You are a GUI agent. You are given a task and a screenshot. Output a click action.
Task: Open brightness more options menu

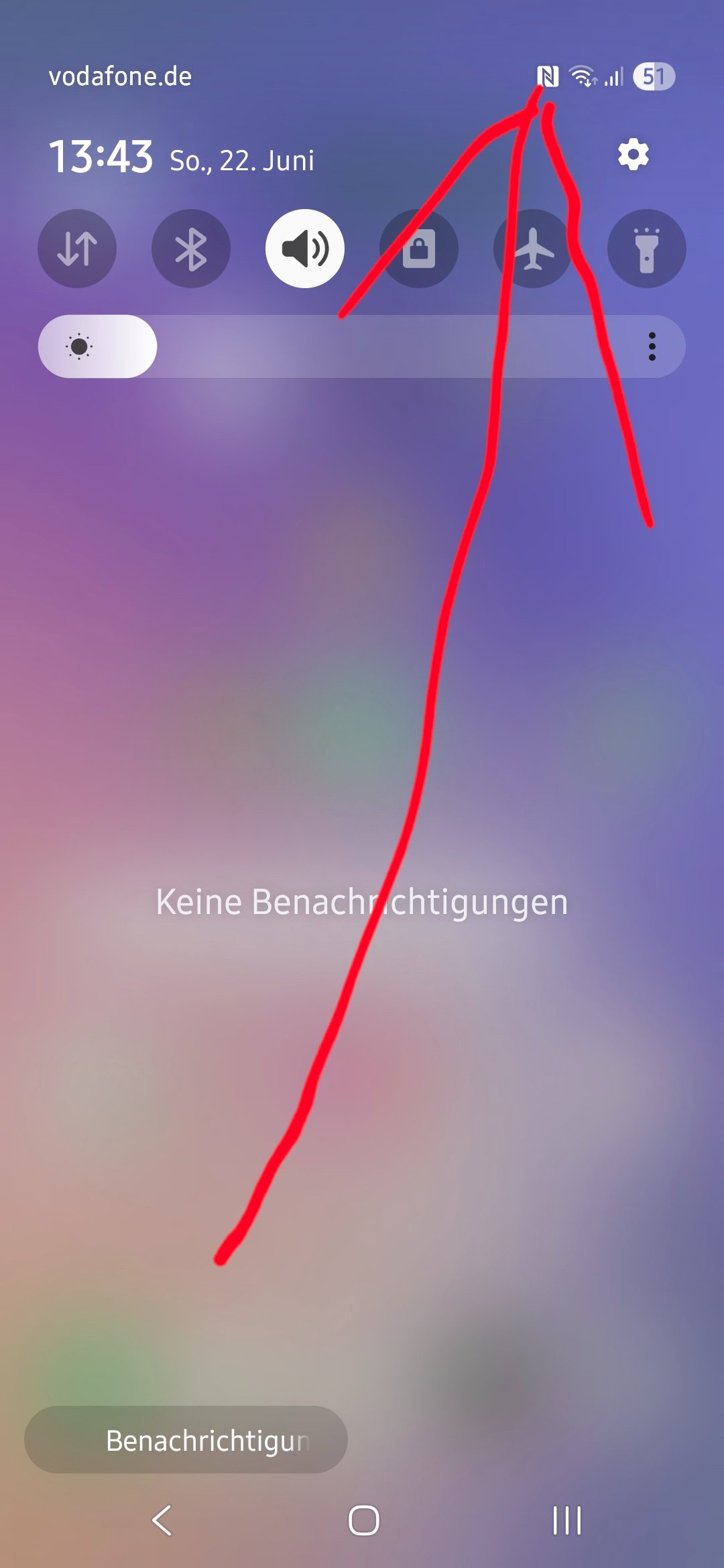pos(652,346)
